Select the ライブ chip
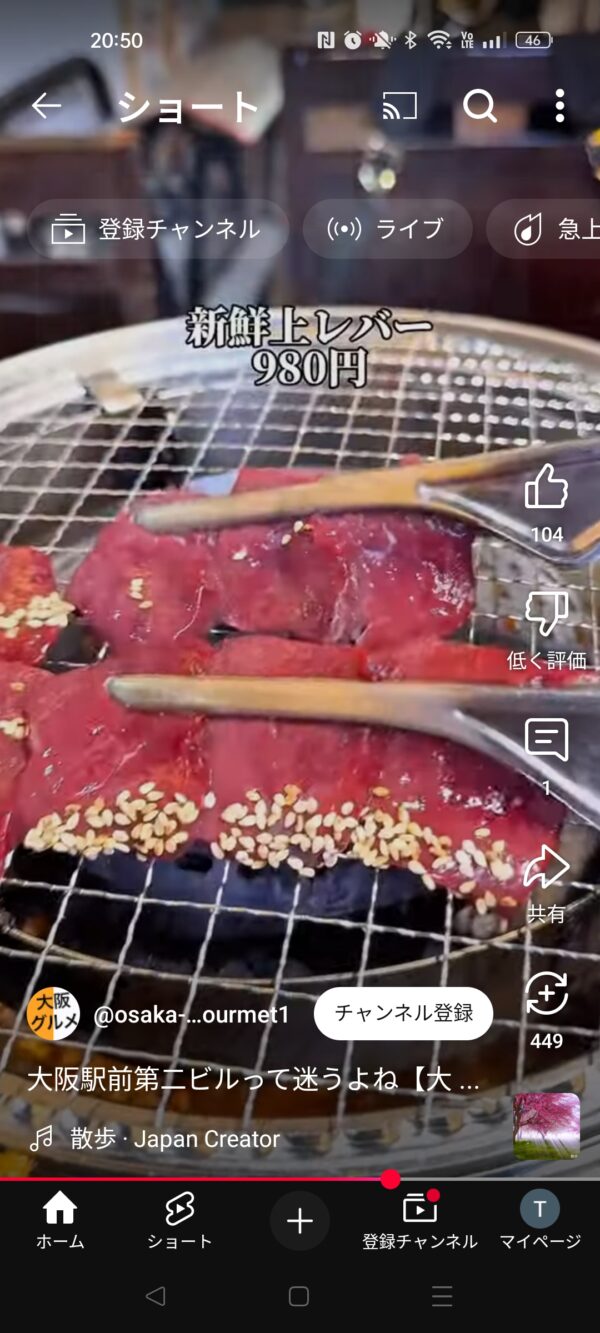The image size is (600, 1333). [x=387, y=229]
